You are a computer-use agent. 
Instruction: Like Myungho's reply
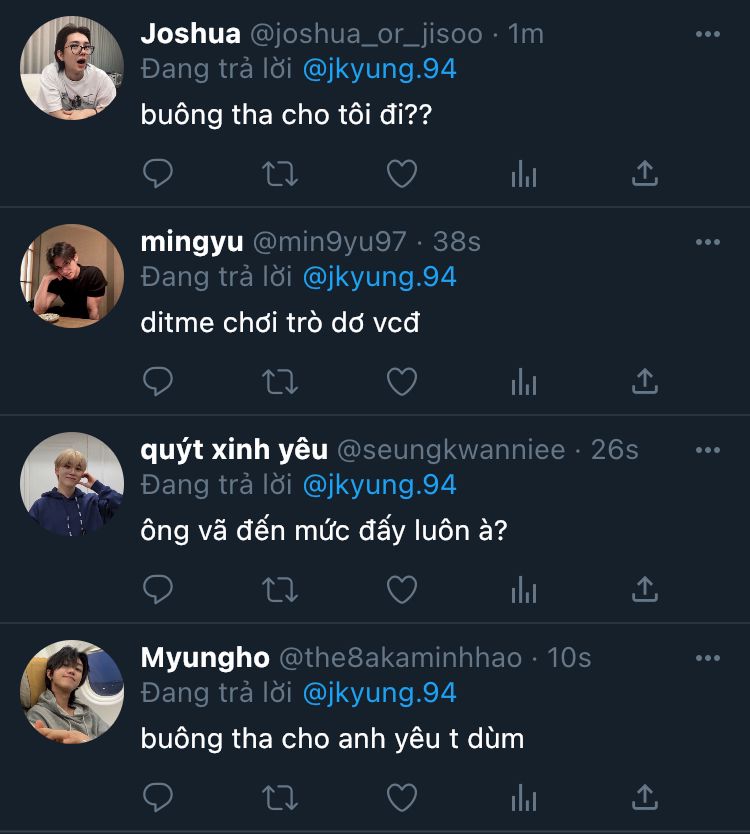click(402, 797)
